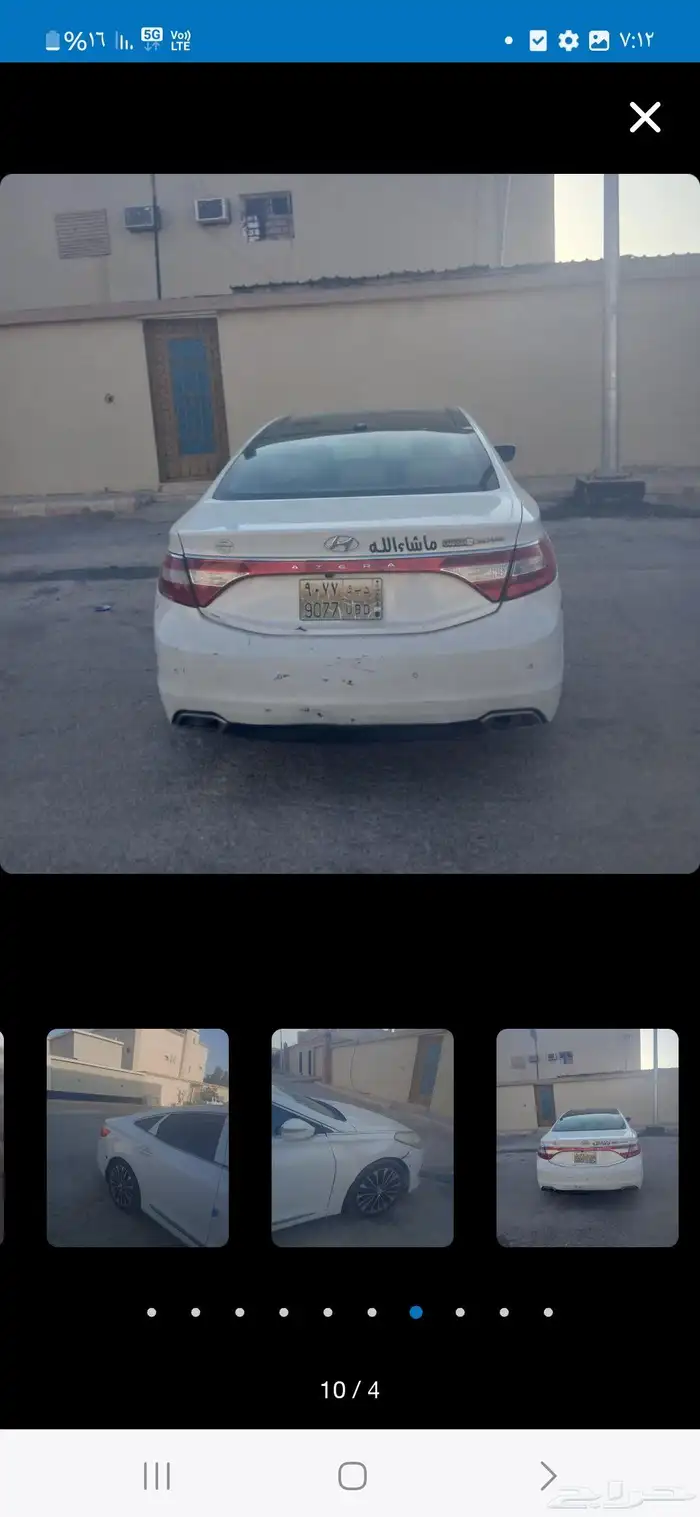Tap the large rear-view car photo
Viewport: 700px width, 1517px height.
pyautogui.click(x=350, y=523)
